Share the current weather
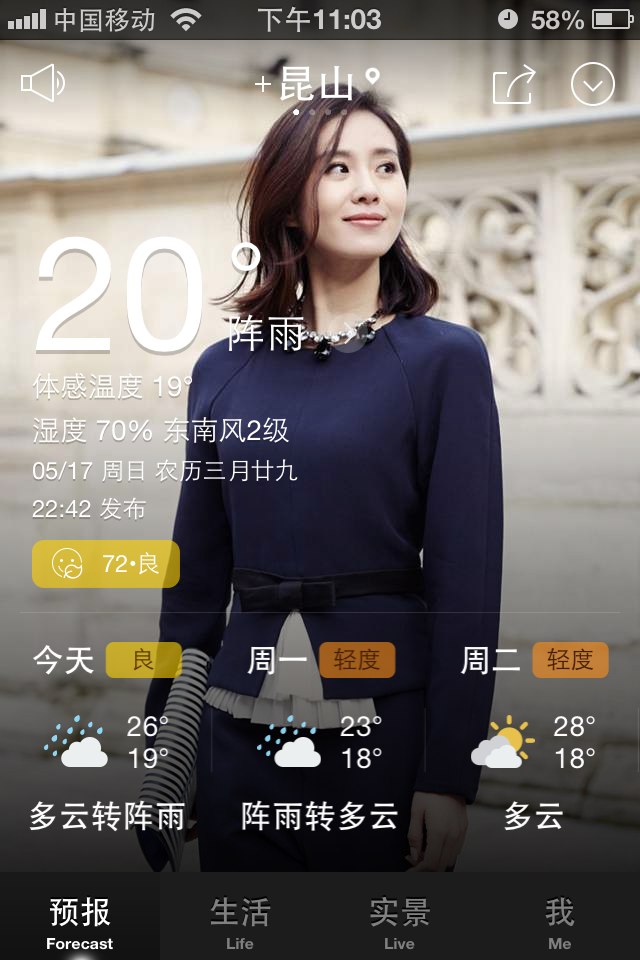 coord(514,85)
